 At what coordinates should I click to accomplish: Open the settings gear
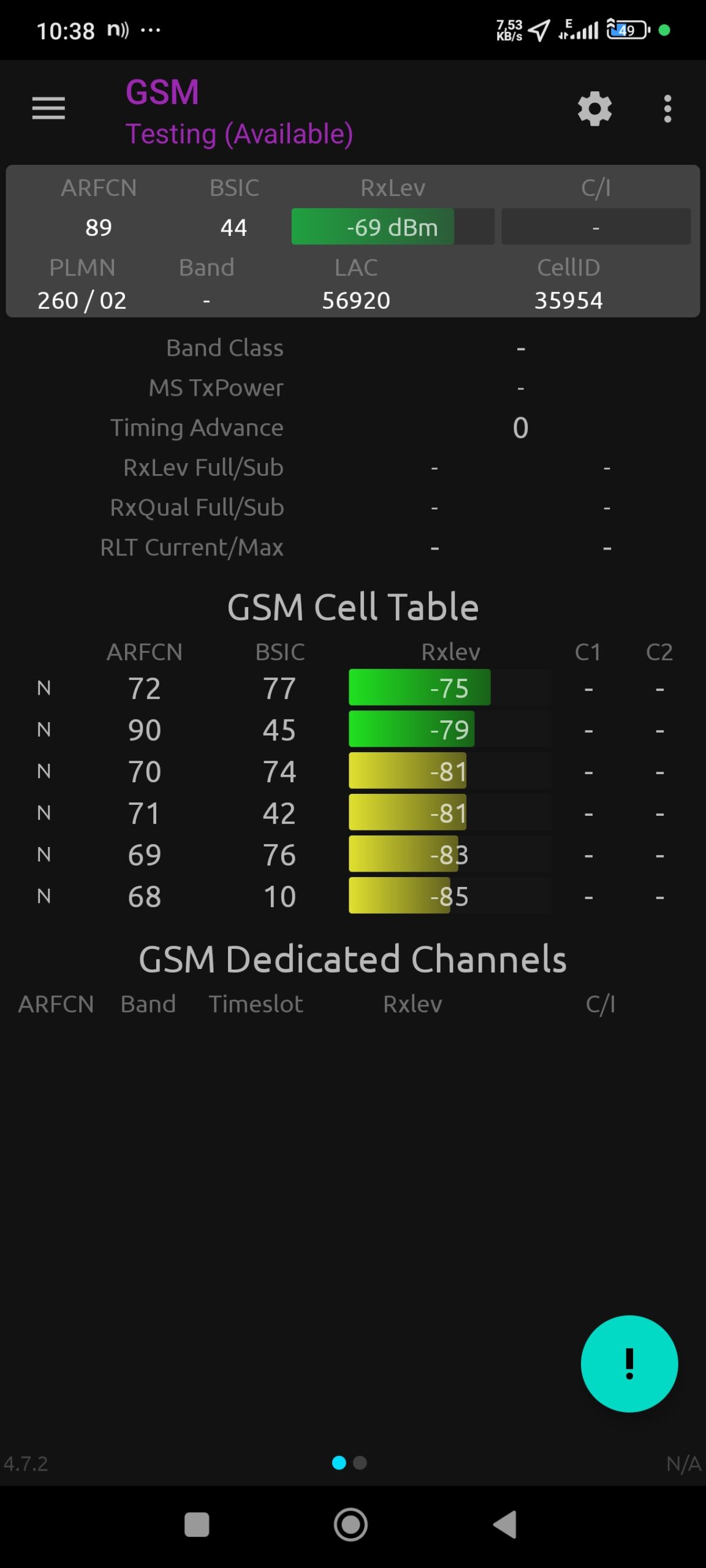[594, 109]
